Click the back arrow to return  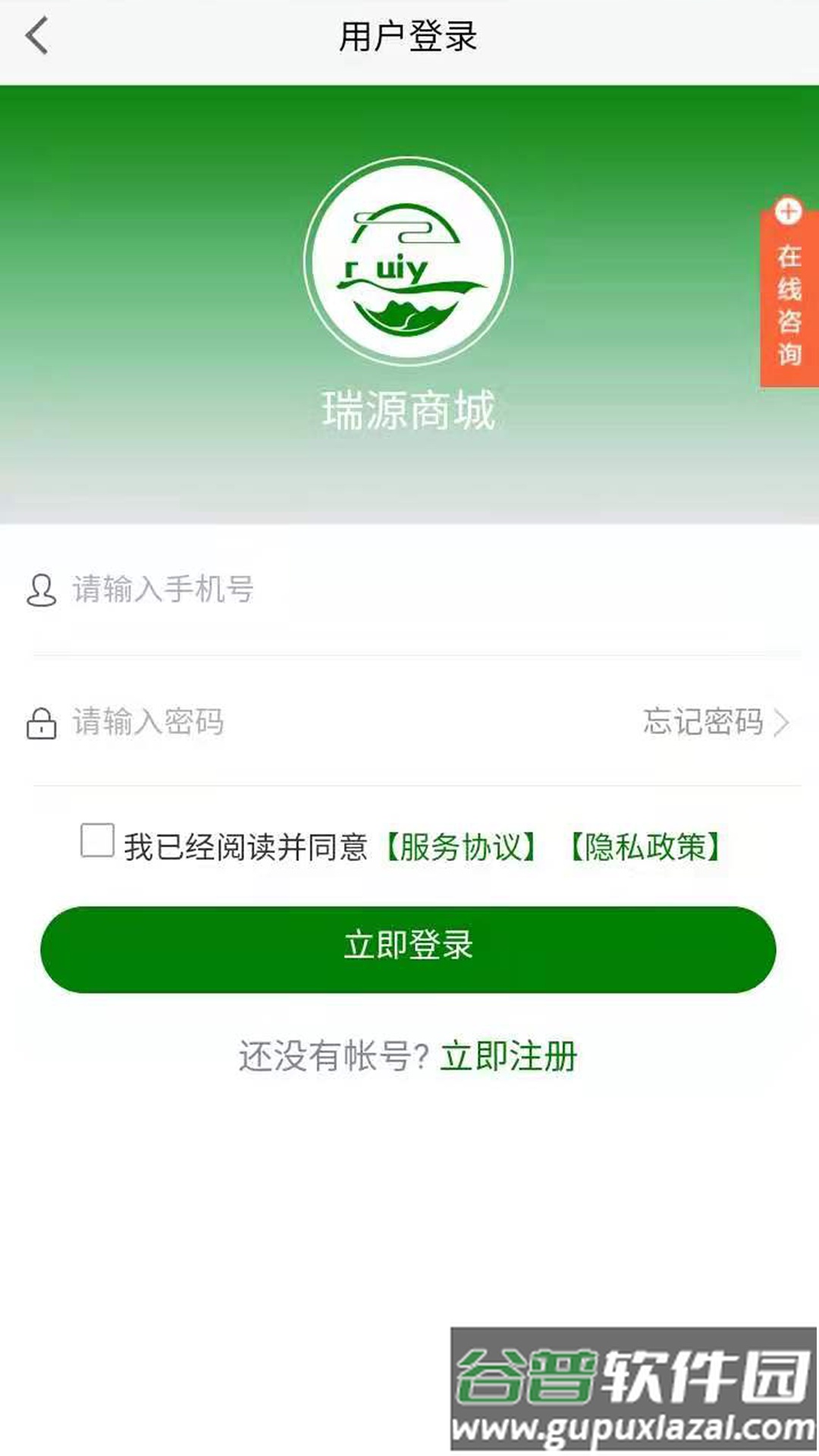pos(34,36)
